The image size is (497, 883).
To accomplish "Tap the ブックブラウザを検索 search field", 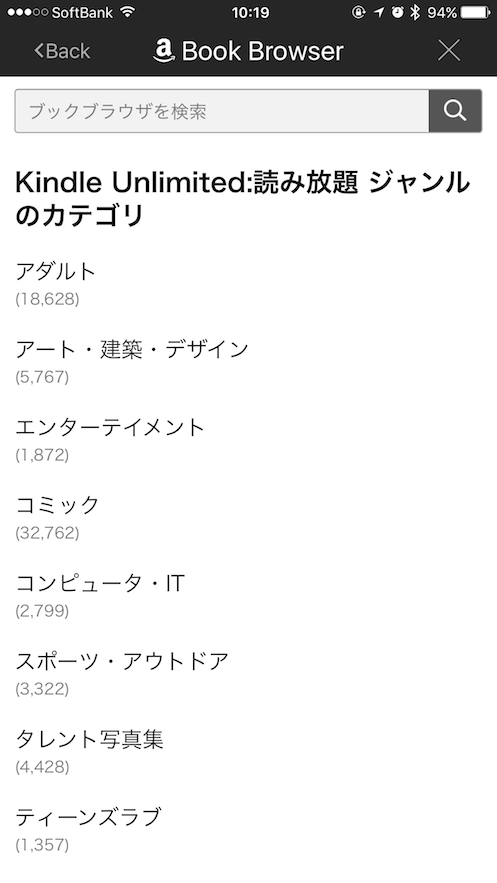I will [222, 111].
